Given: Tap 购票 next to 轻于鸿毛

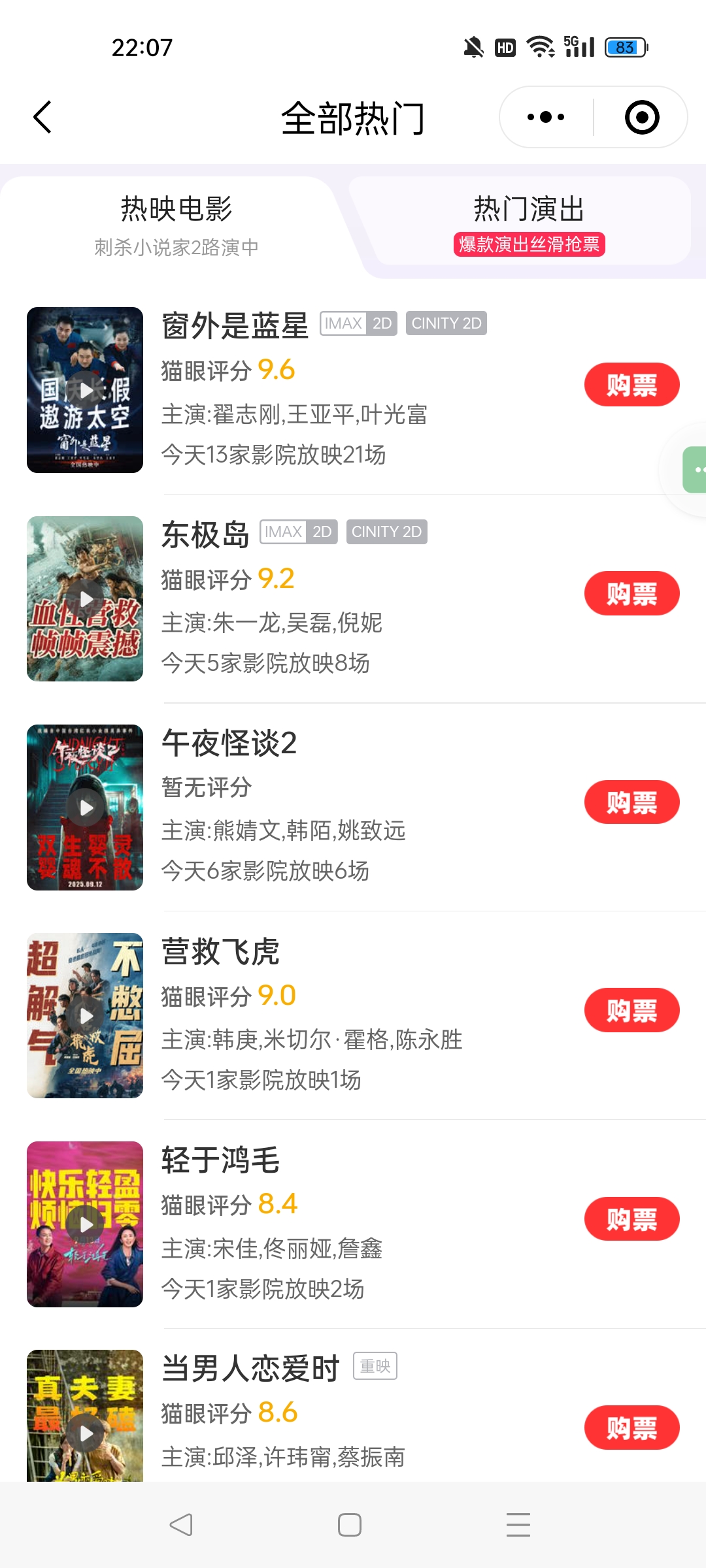Looking at the screenshot, I should coord(631,1218).
